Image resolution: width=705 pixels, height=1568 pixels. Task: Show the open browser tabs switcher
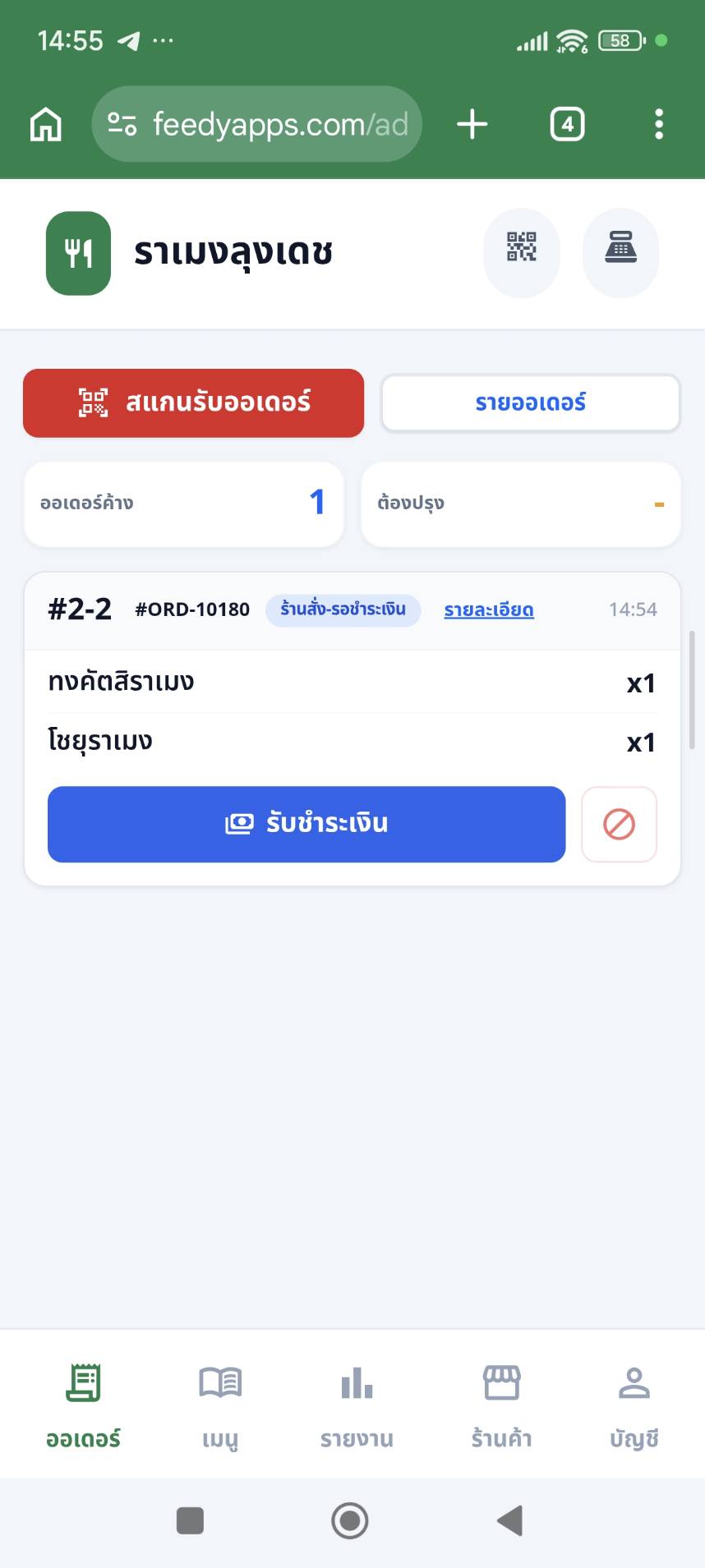click(x=567, y=124)
